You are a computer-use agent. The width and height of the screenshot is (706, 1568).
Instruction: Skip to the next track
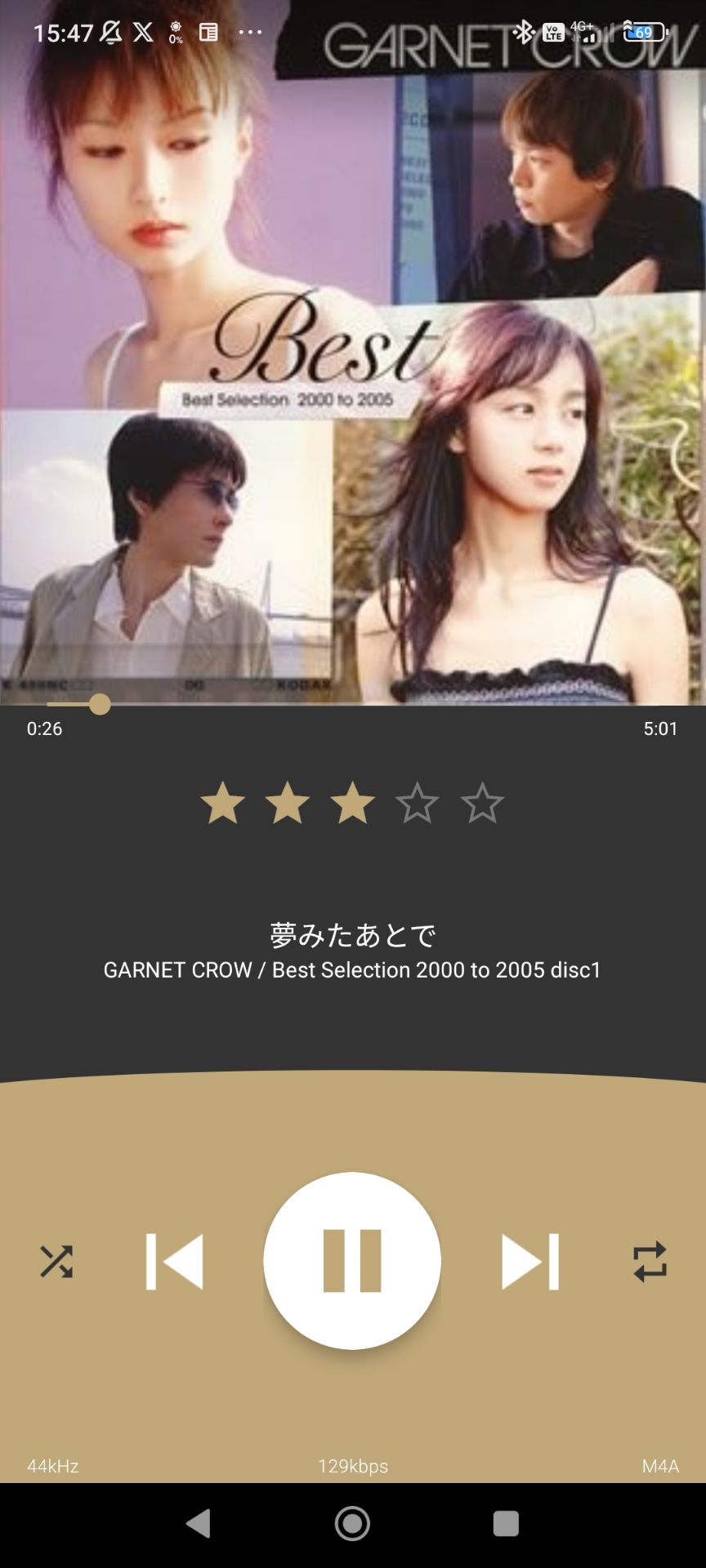coord(530,1262)
